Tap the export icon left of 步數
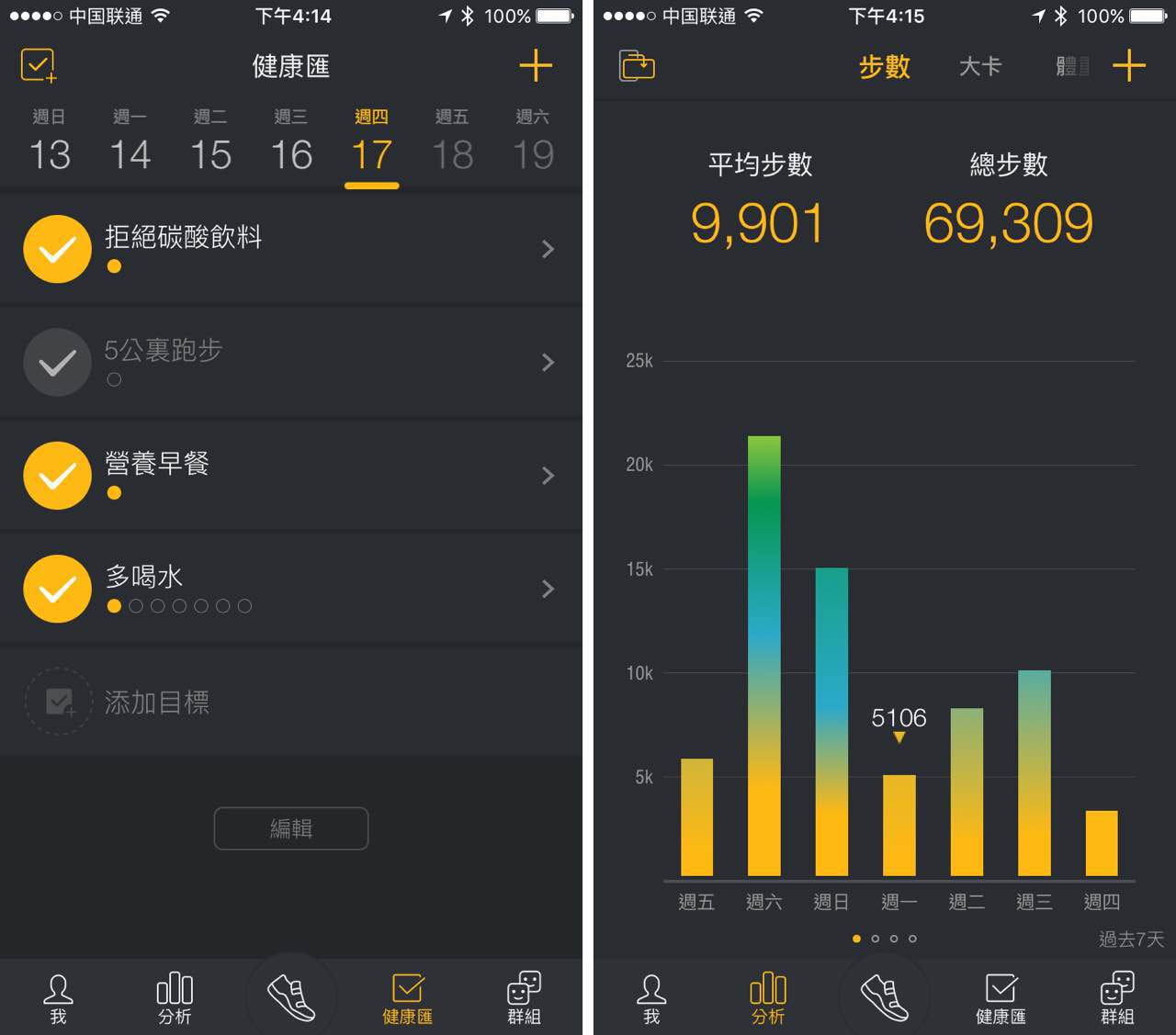This screenshot has height=1035, width=1176. pyautogui.click(x=637, y=66)
